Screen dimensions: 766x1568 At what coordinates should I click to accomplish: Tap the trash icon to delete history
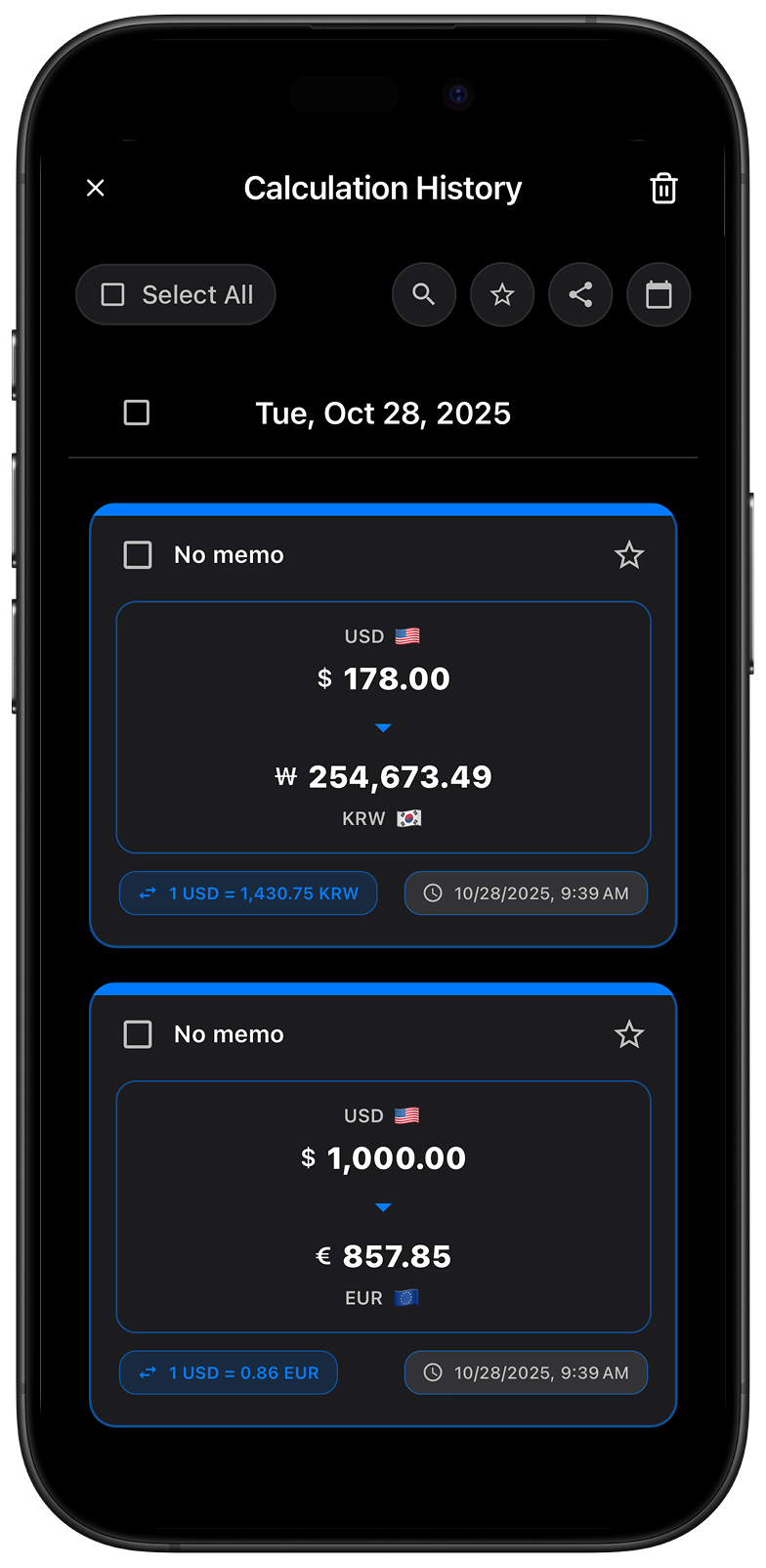click(x=663, y=189)
